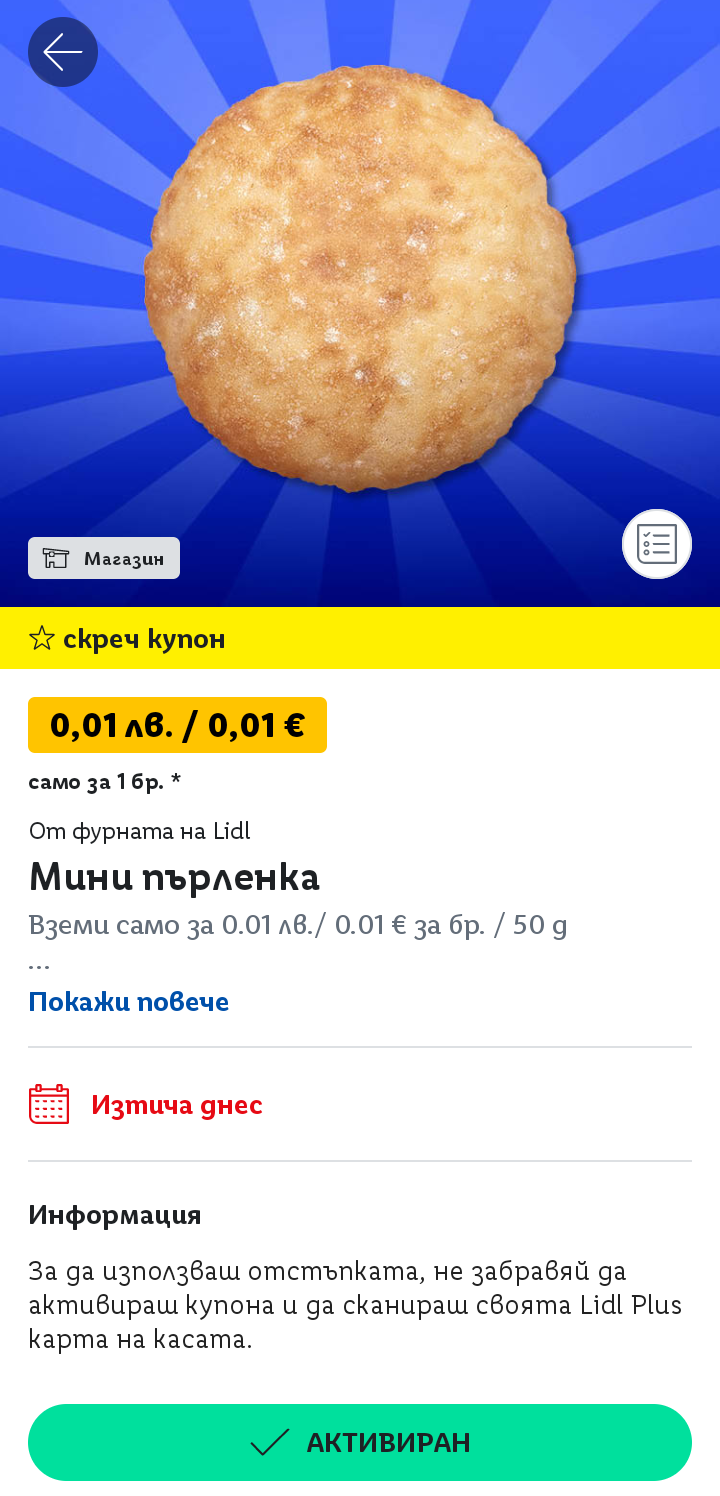Tap the АКТИВИРАН coupon button
The image size is (720, 1496).
(360, 1442)
